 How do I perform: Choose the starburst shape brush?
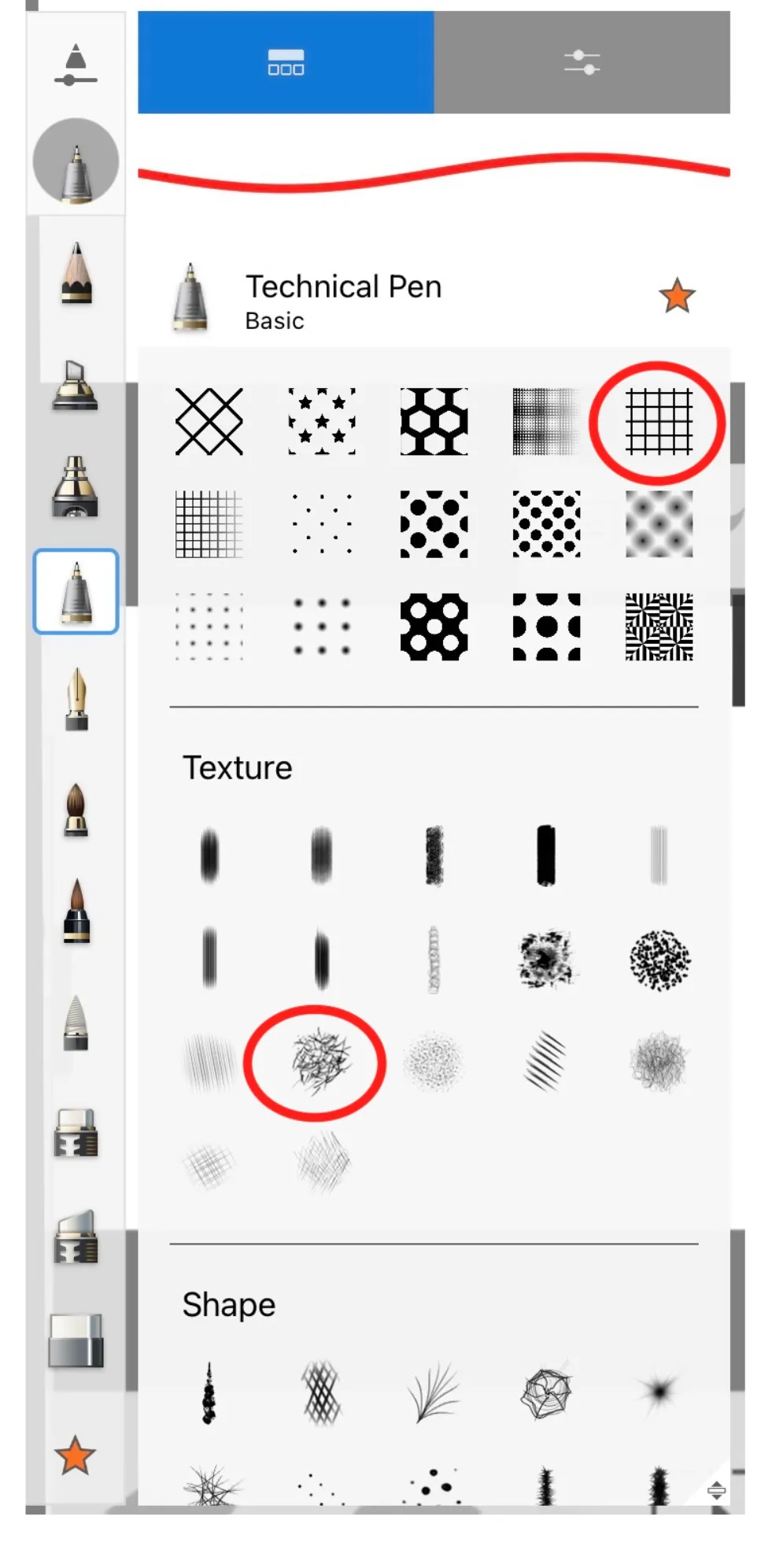click(x=659, y=1392)
